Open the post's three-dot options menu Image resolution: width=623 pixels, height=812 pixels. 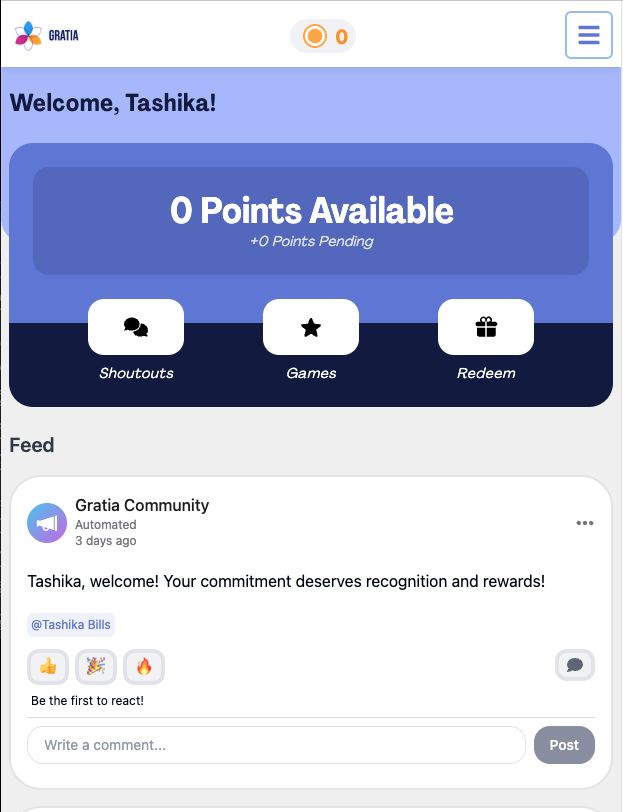pos(585,523)
